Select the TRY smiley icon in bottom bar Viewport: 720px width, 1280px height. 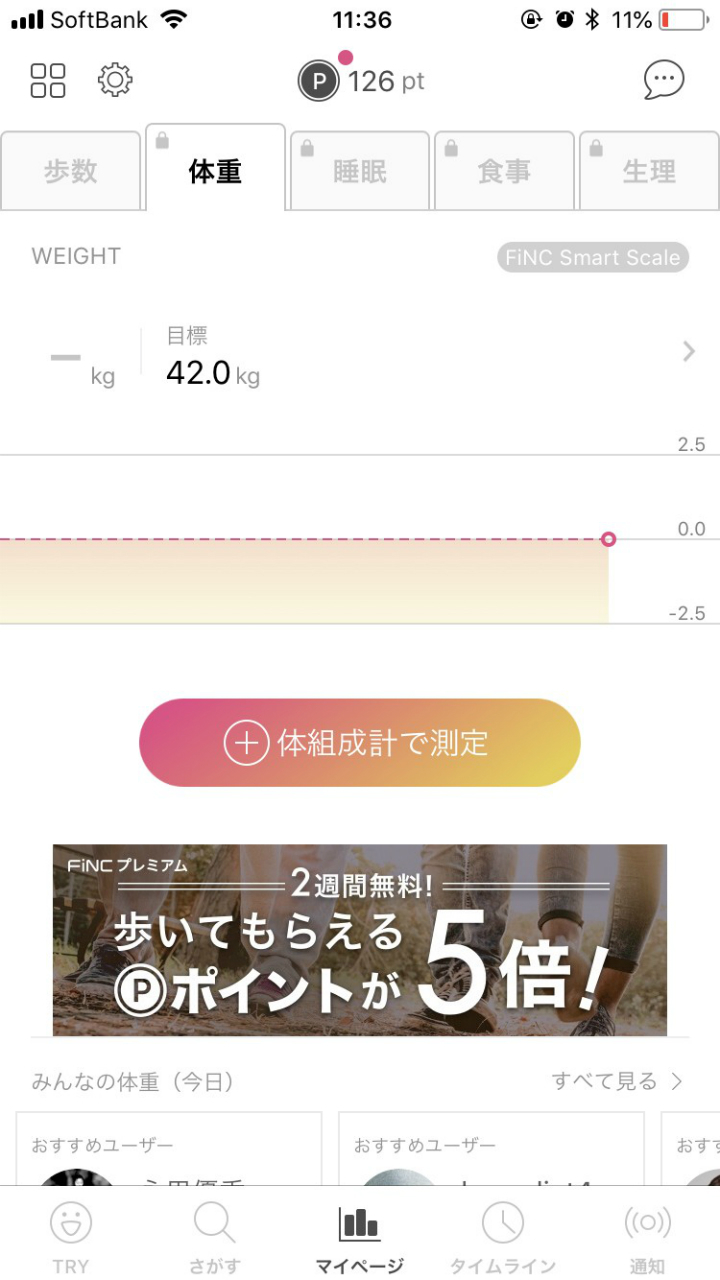[x=71, y=1232]
